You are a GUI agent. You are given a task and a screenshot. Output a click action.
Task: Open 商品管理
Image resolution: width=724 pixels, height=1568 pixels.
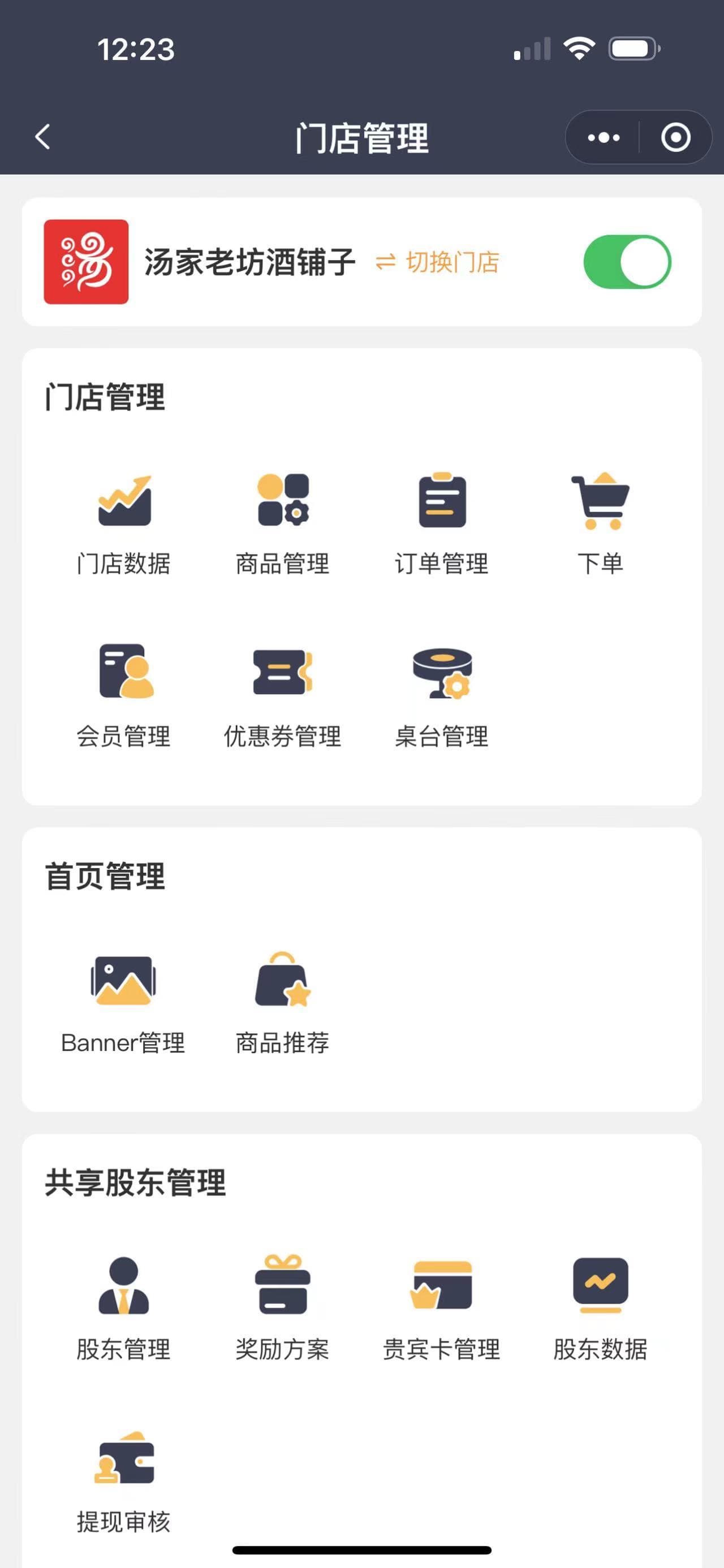[283, 525]
